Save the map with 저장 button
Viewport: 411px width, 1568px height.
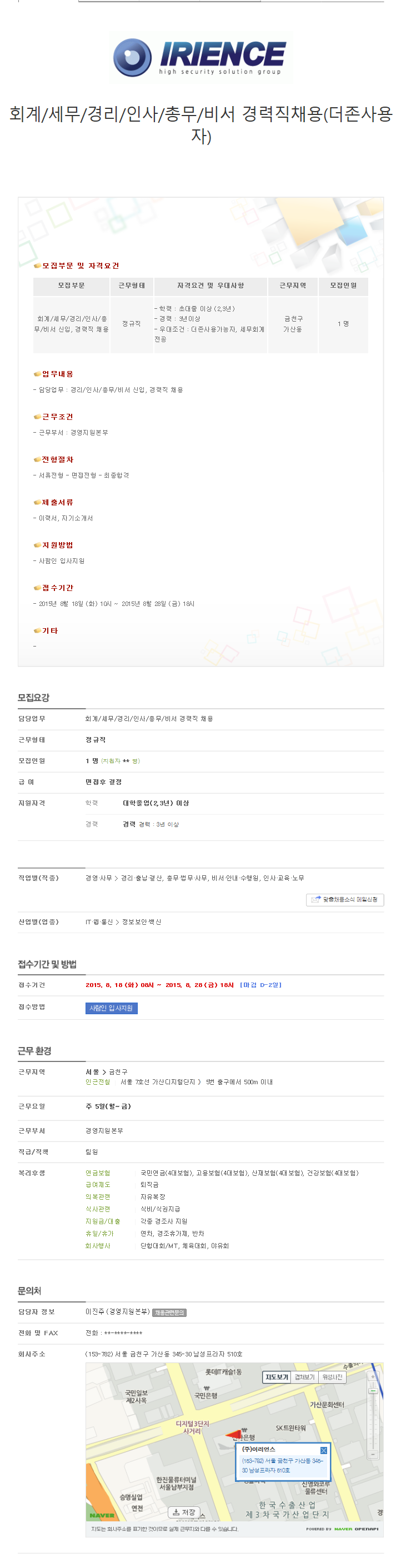(184, 1512)
